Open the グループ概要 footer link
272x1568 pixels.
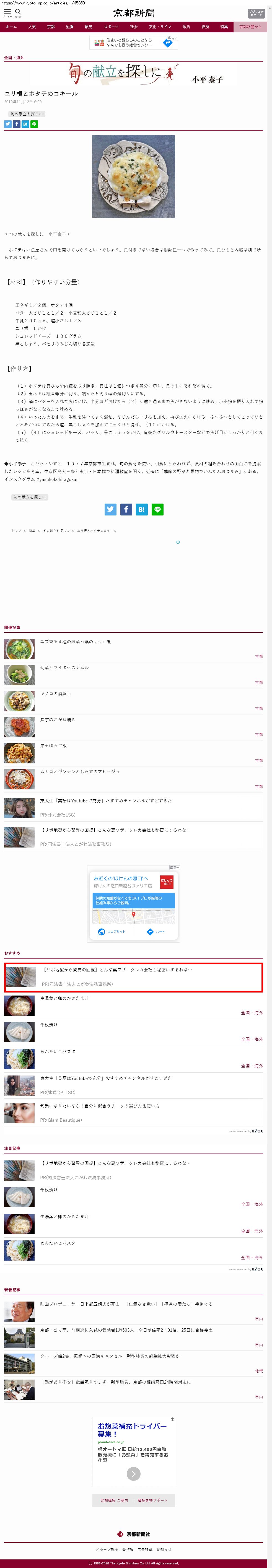107,1549
